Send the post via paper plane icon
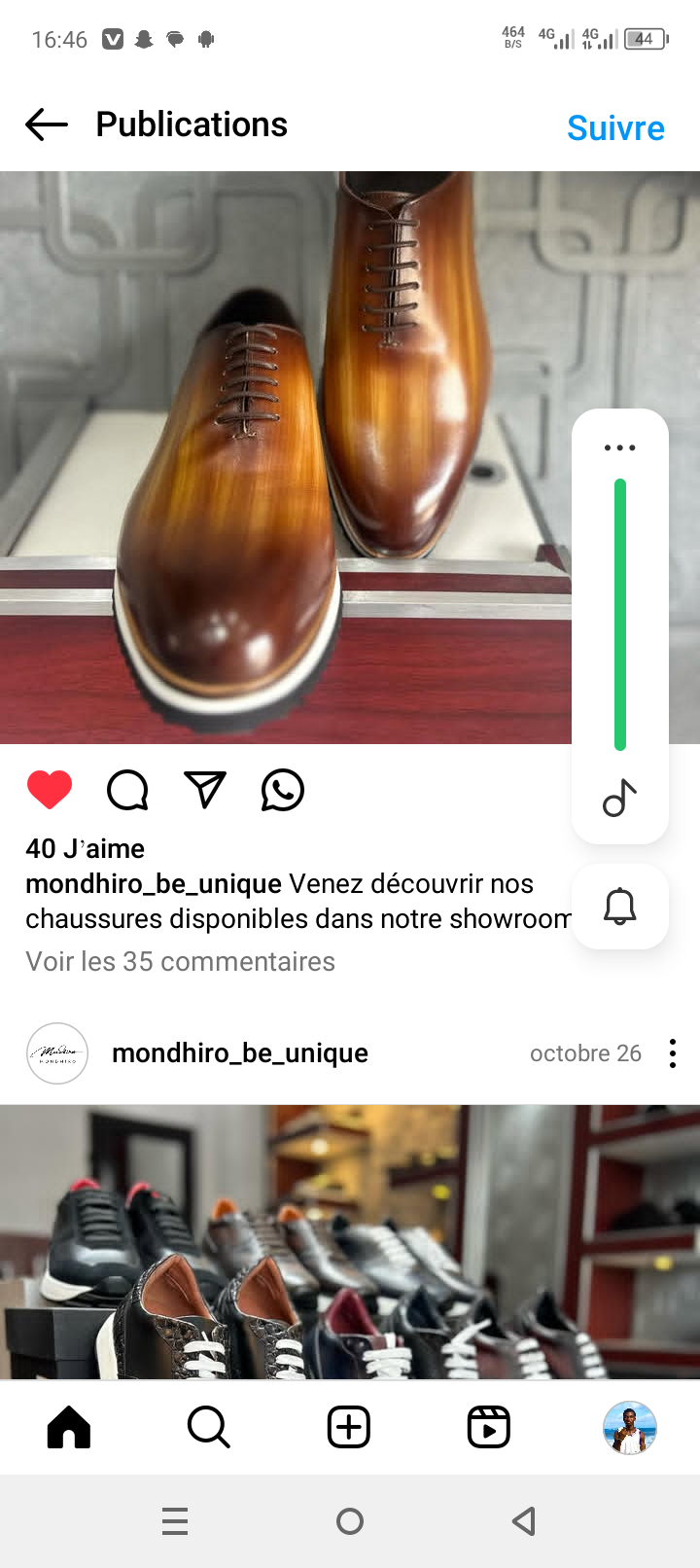This screenshot has height=1568, width=700. tap(205, 790)
